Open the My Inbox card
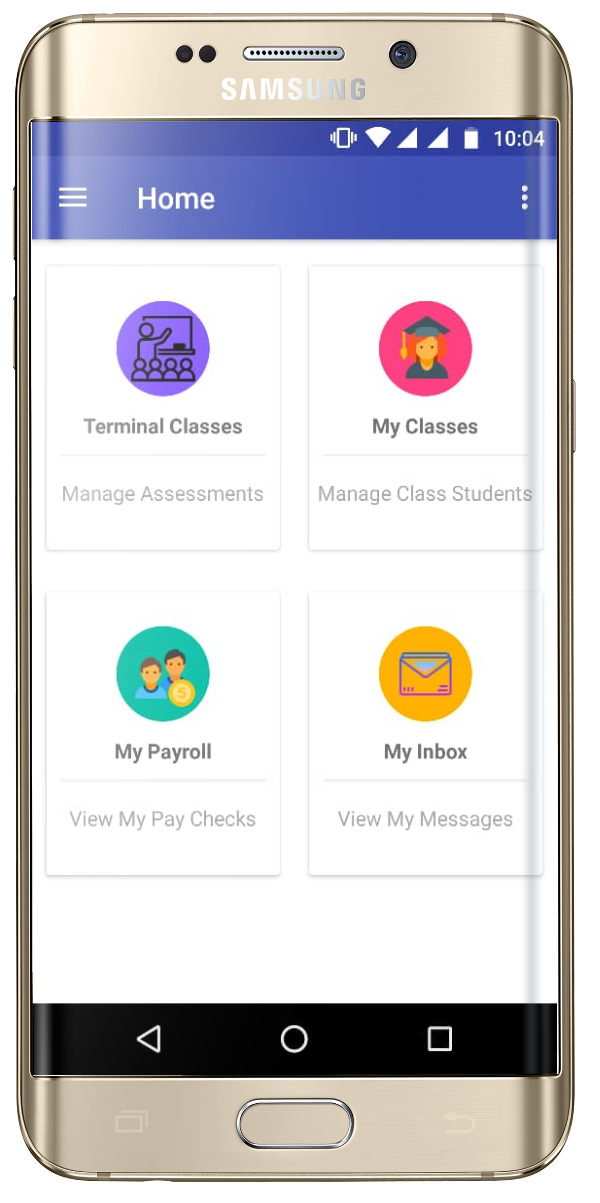 coord(425,732)
